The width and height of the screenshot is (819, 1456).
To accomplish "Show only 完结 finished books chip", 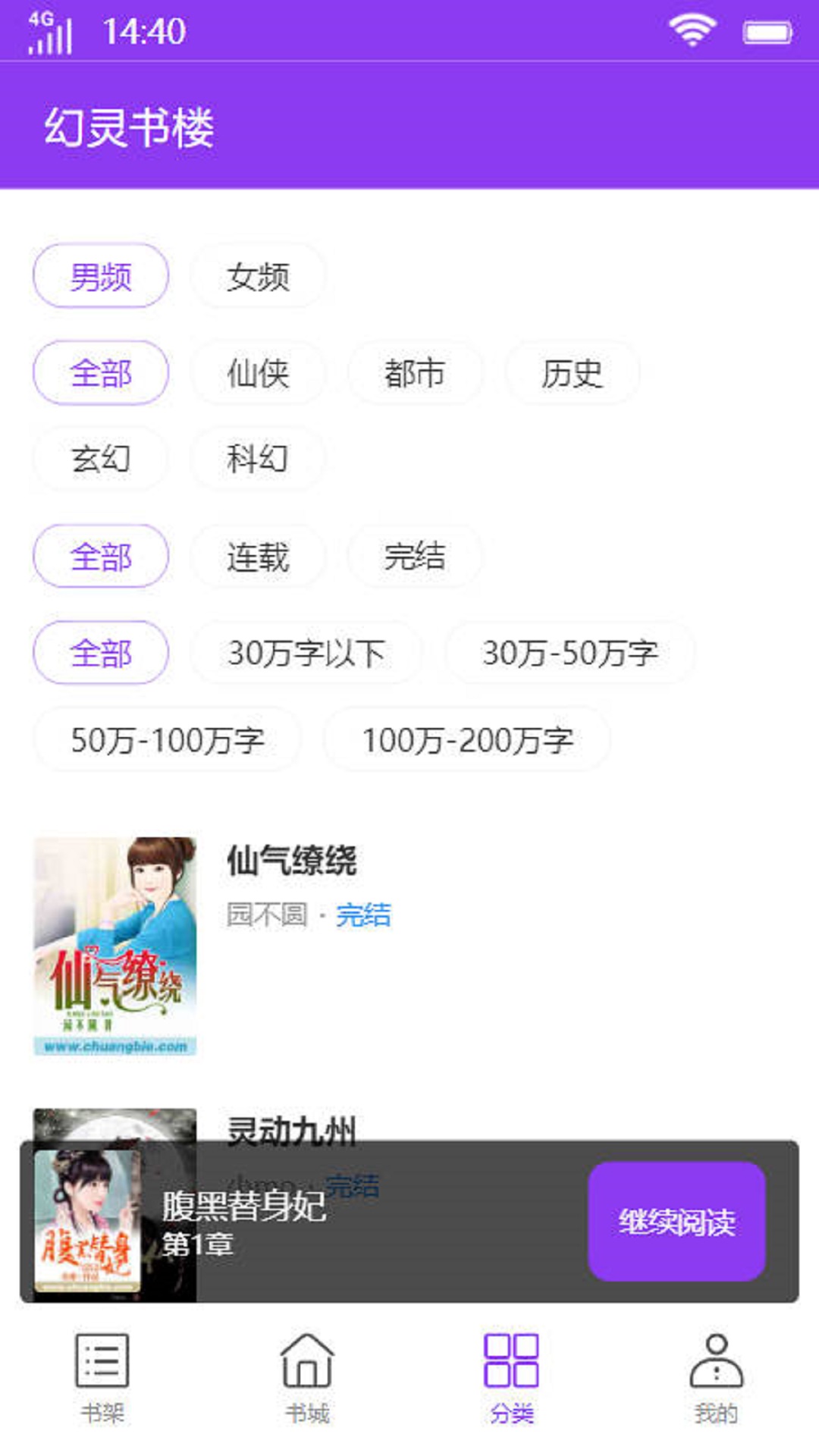I will coord(415,557).
